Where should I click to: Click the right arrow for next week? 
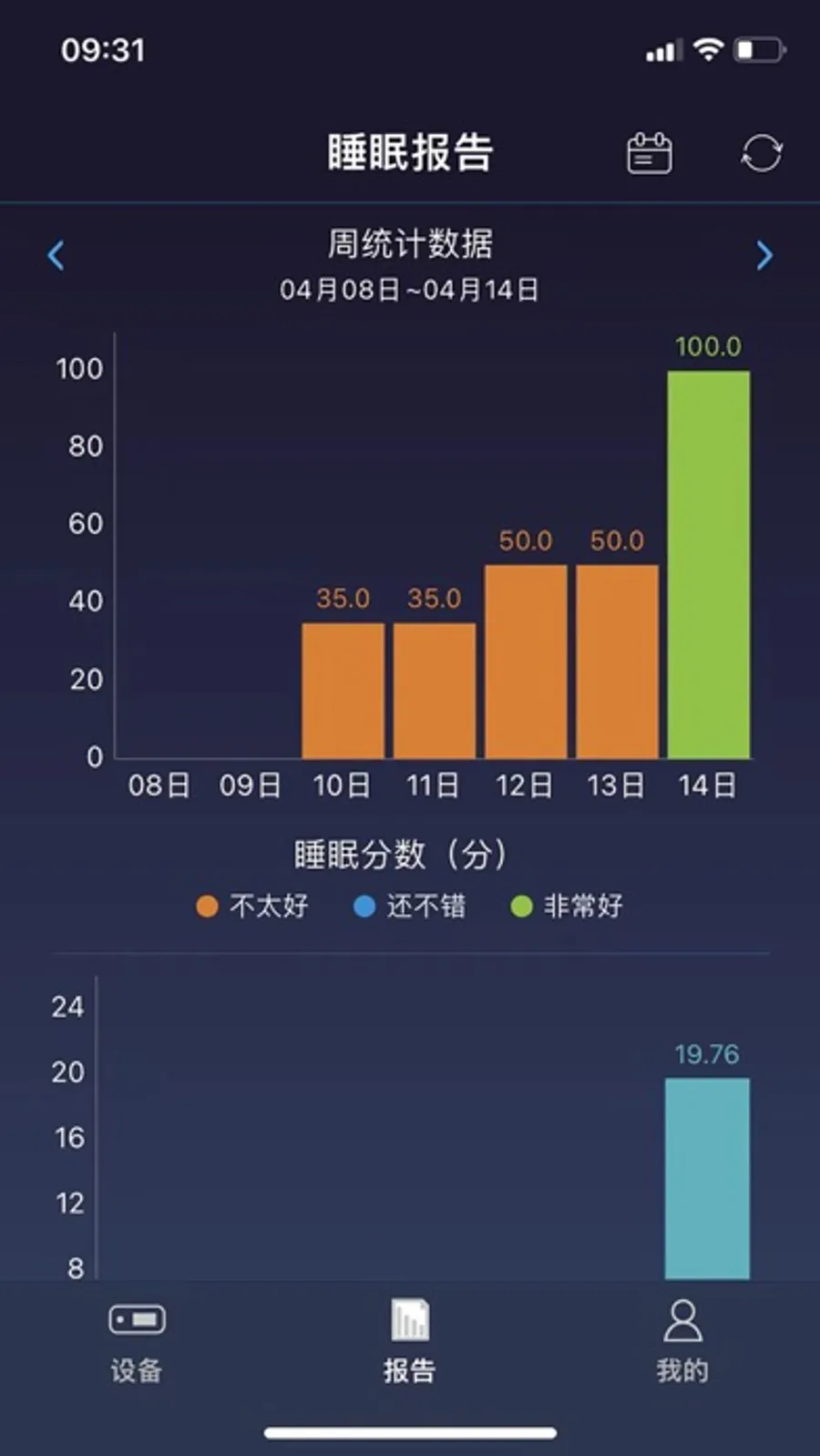pyautogui.click(x=764, y=256)
